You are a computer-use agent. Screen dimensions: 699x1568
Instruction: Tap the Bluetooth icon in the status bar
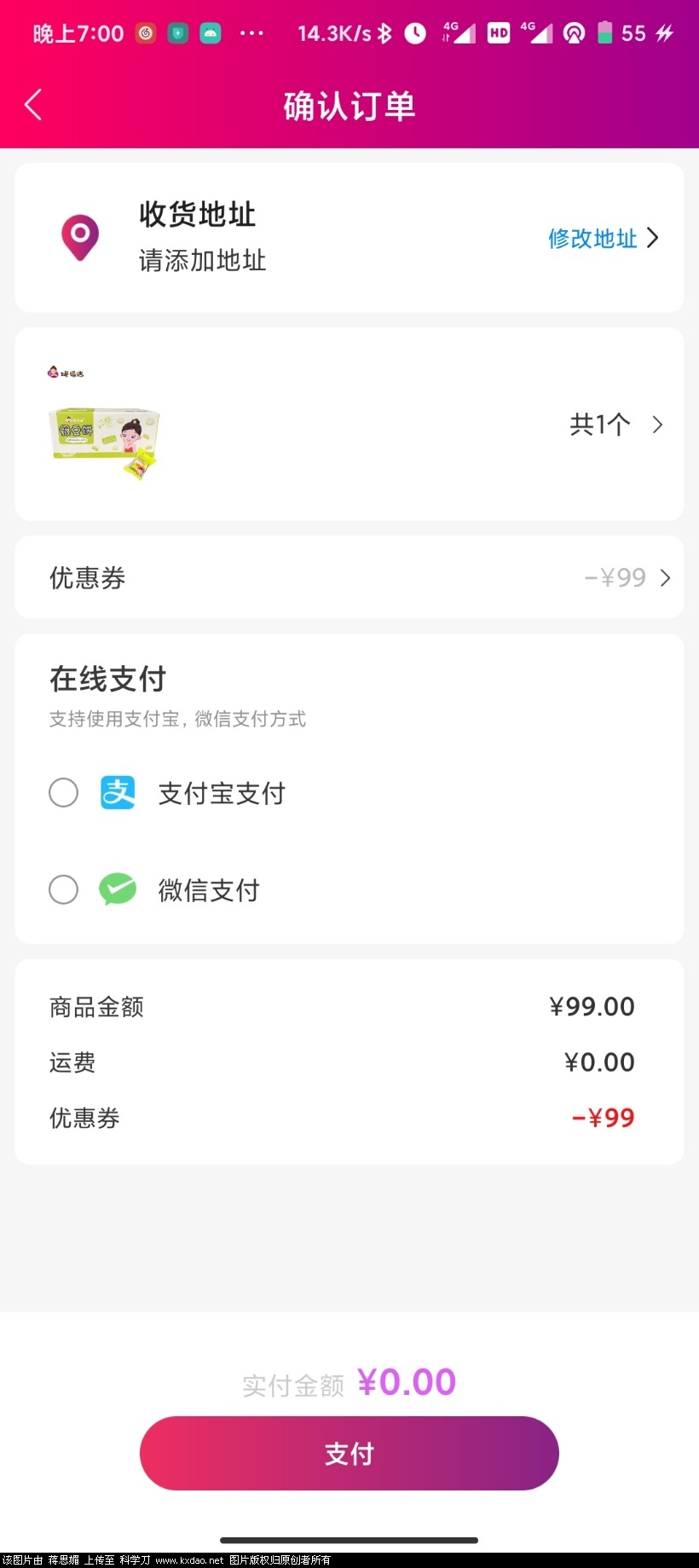click(x=385, y=32)
